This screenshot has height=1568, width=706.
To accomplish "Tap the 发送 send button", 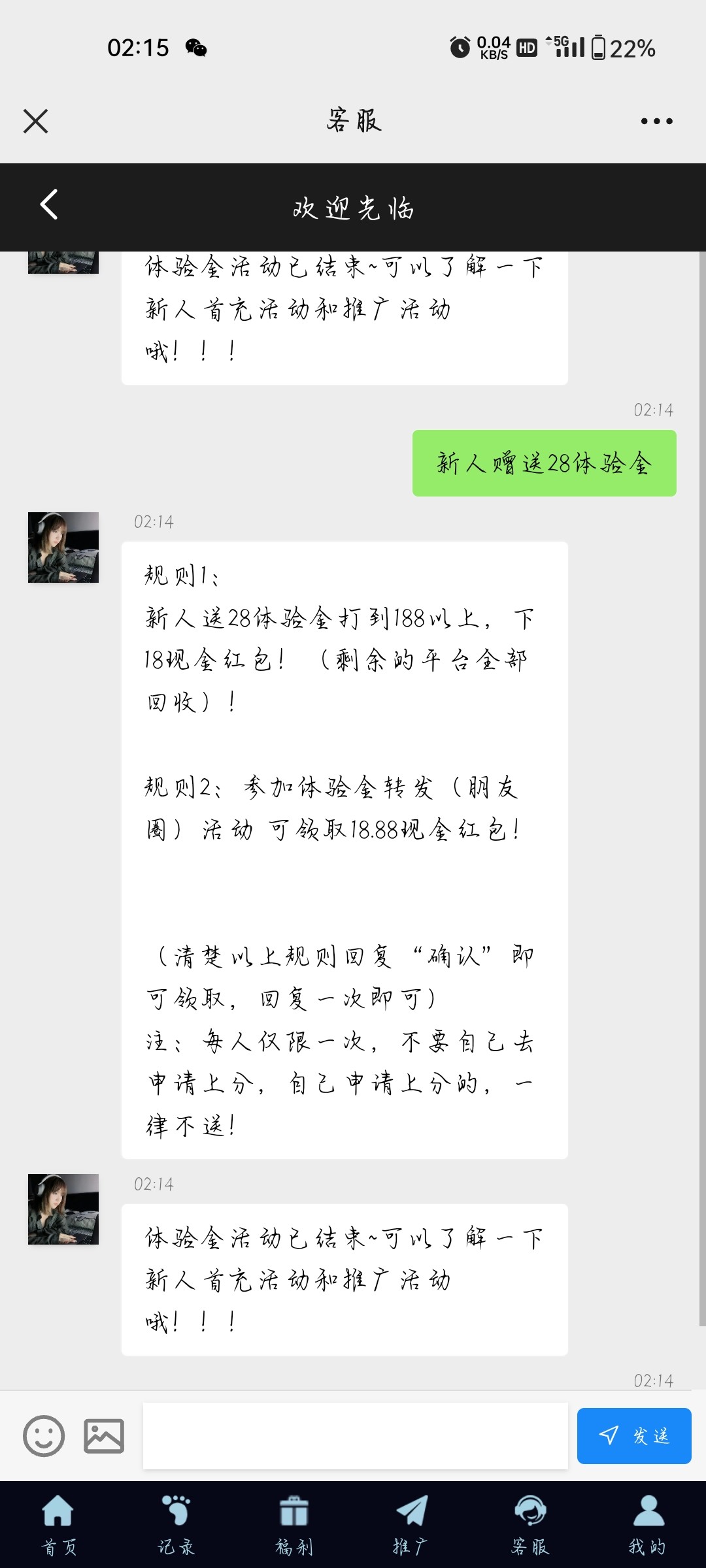I will point(633,1436).
